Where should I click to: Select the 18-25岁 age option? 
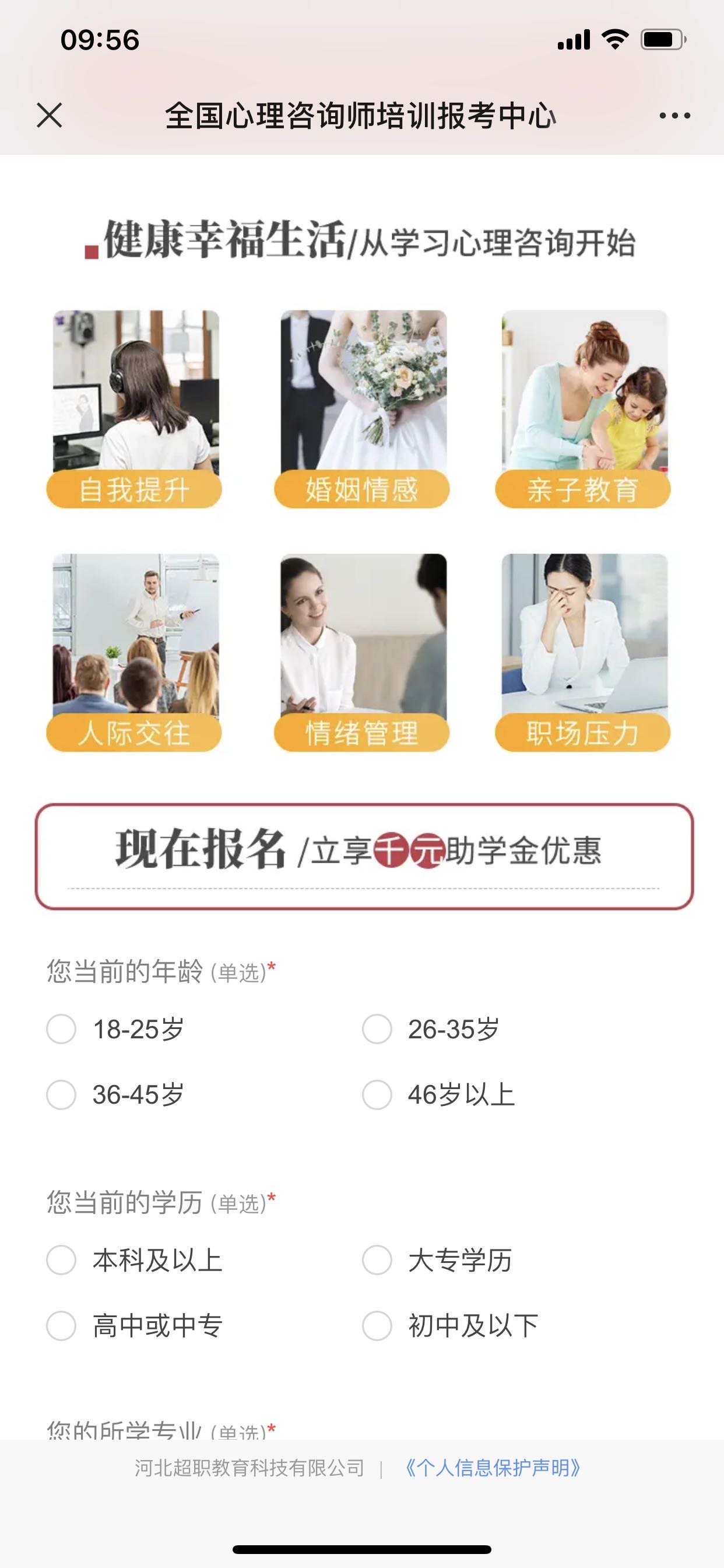[x=61, y=1030]
